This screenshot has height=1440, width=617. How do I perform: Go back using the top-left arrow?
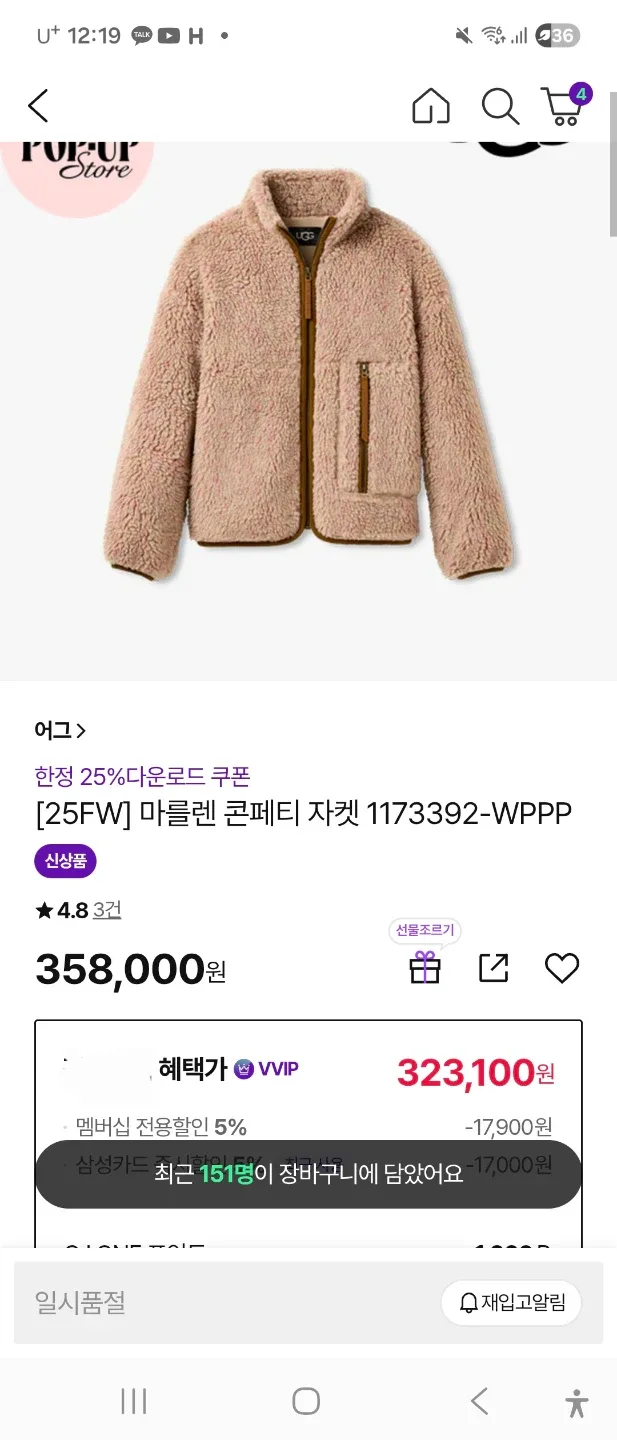(38, 106)
